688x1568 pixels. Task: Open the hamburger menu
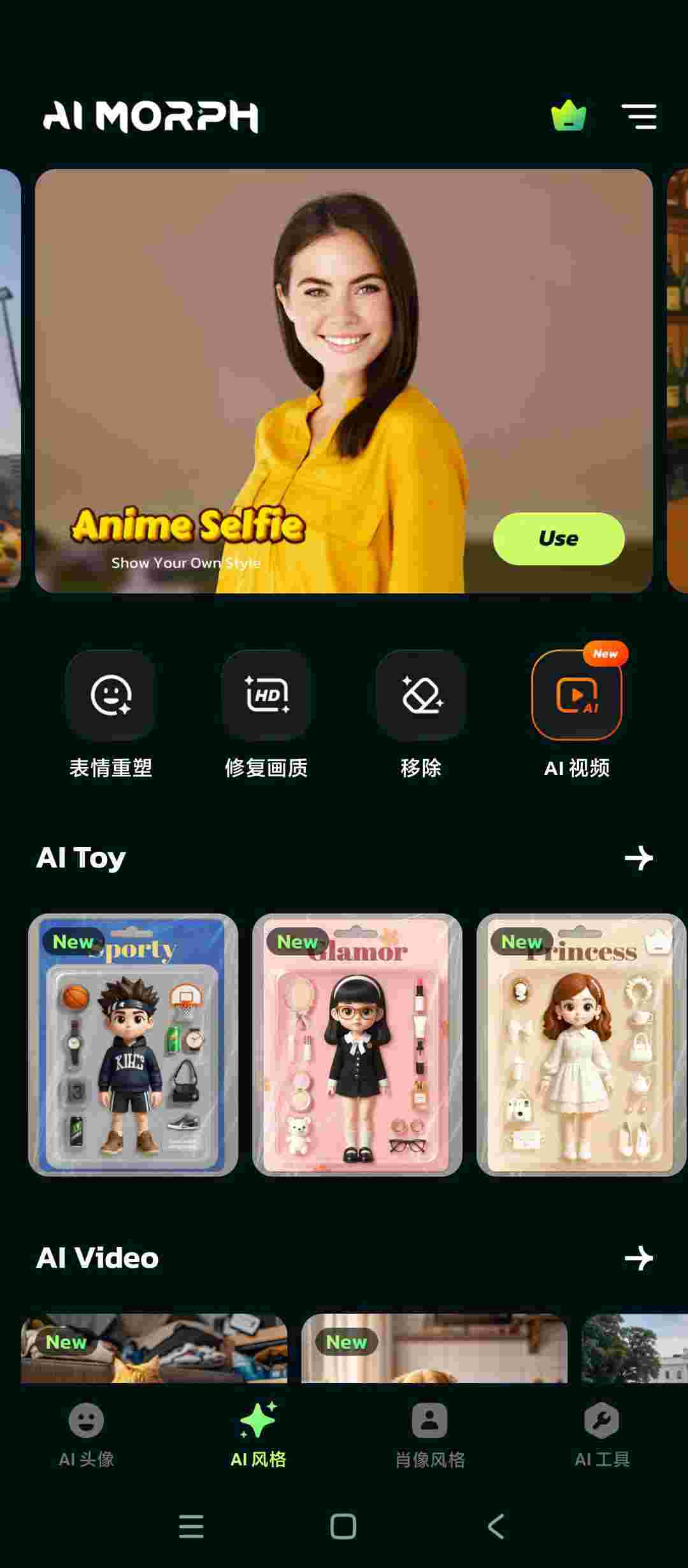(x=639, y=117)
